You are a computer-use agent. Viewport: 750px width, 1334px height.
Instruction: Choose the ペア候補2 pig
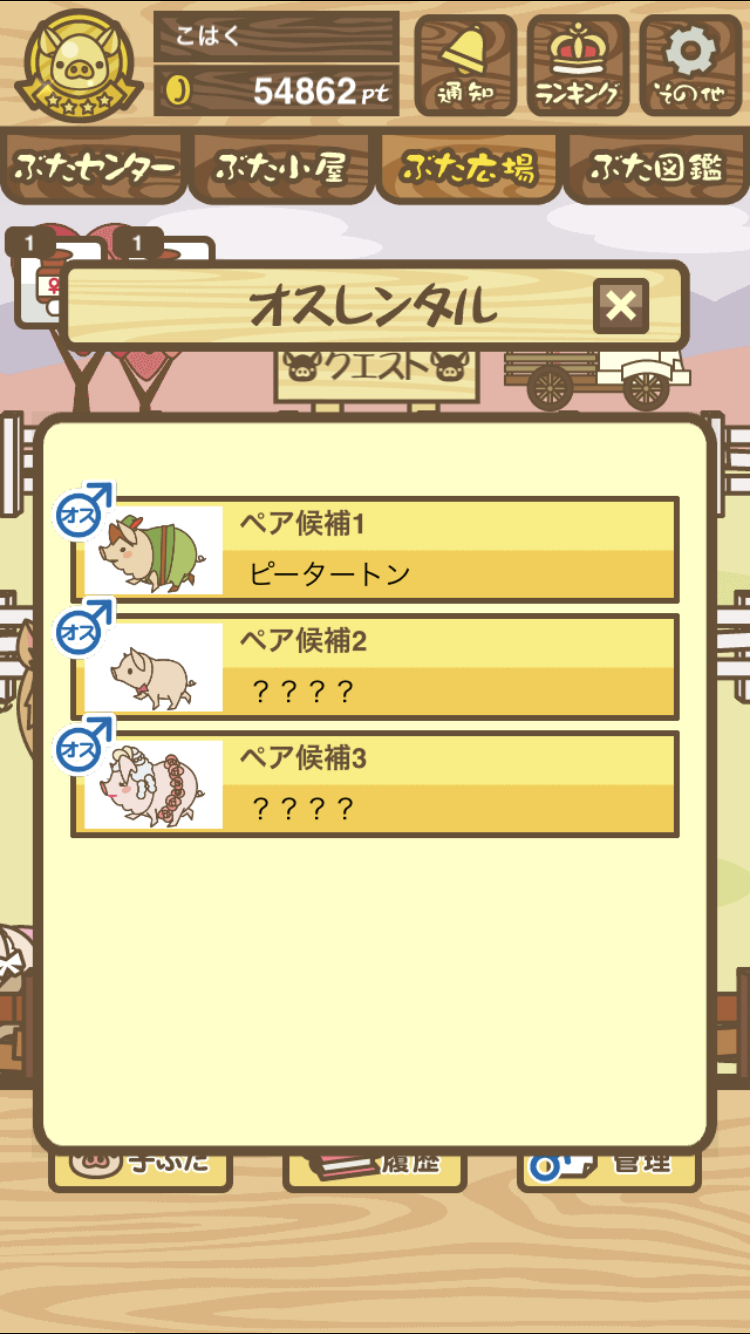point(375,666)
